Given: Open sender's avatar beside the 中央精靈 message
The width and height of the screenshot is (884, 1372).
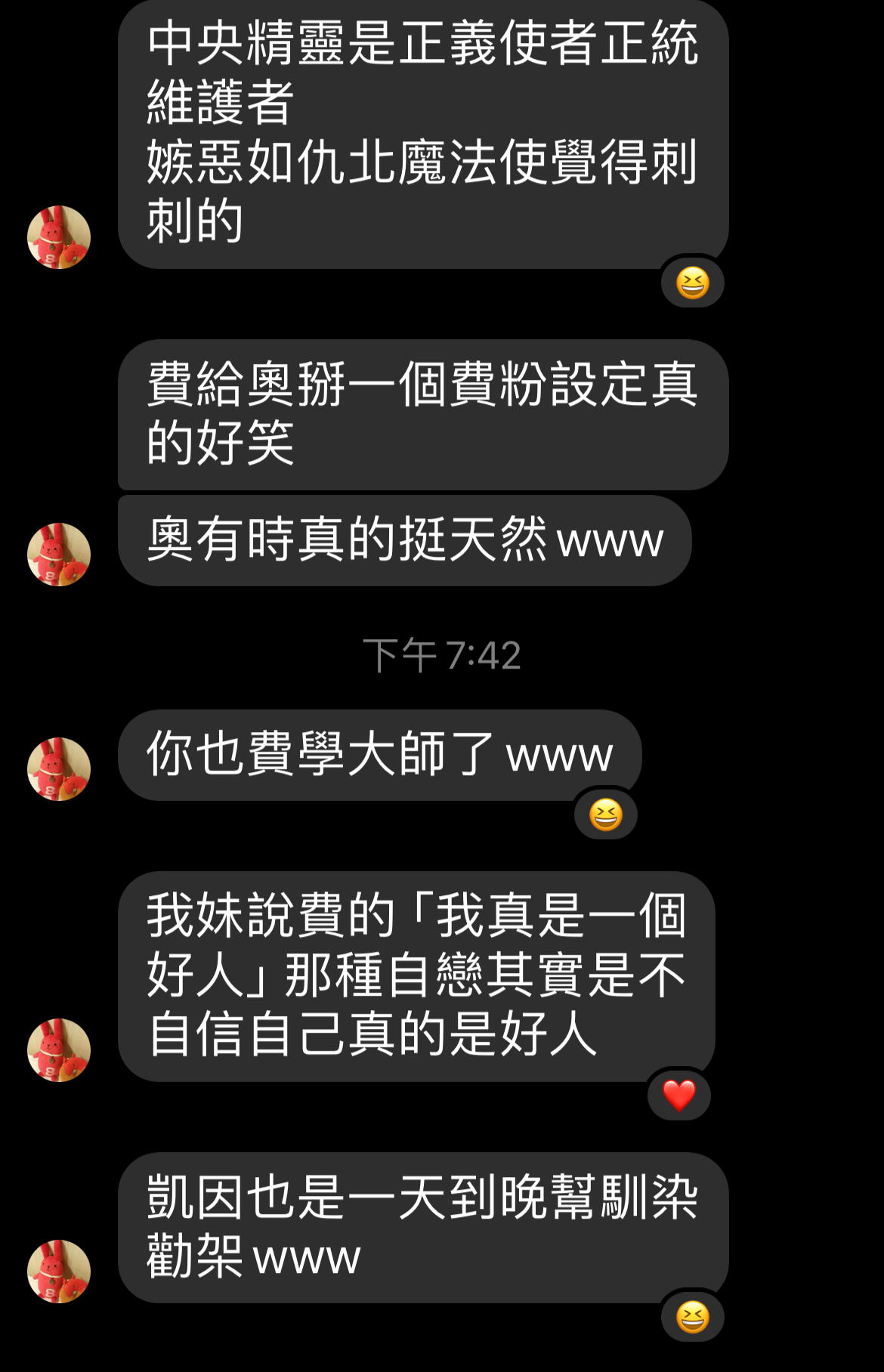Looking at the screenshot, I should 59,237.
